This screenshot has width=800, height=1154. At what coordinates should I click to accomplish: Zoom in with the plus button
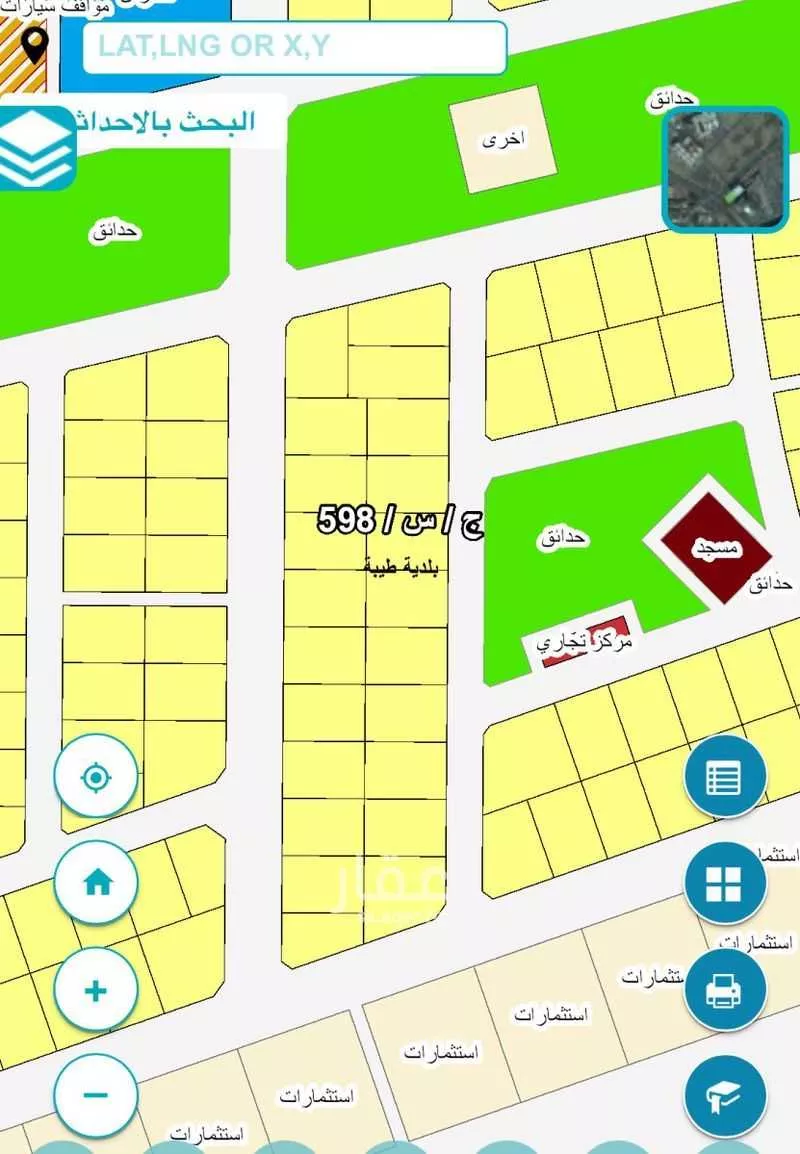click(x=96, y=990)
